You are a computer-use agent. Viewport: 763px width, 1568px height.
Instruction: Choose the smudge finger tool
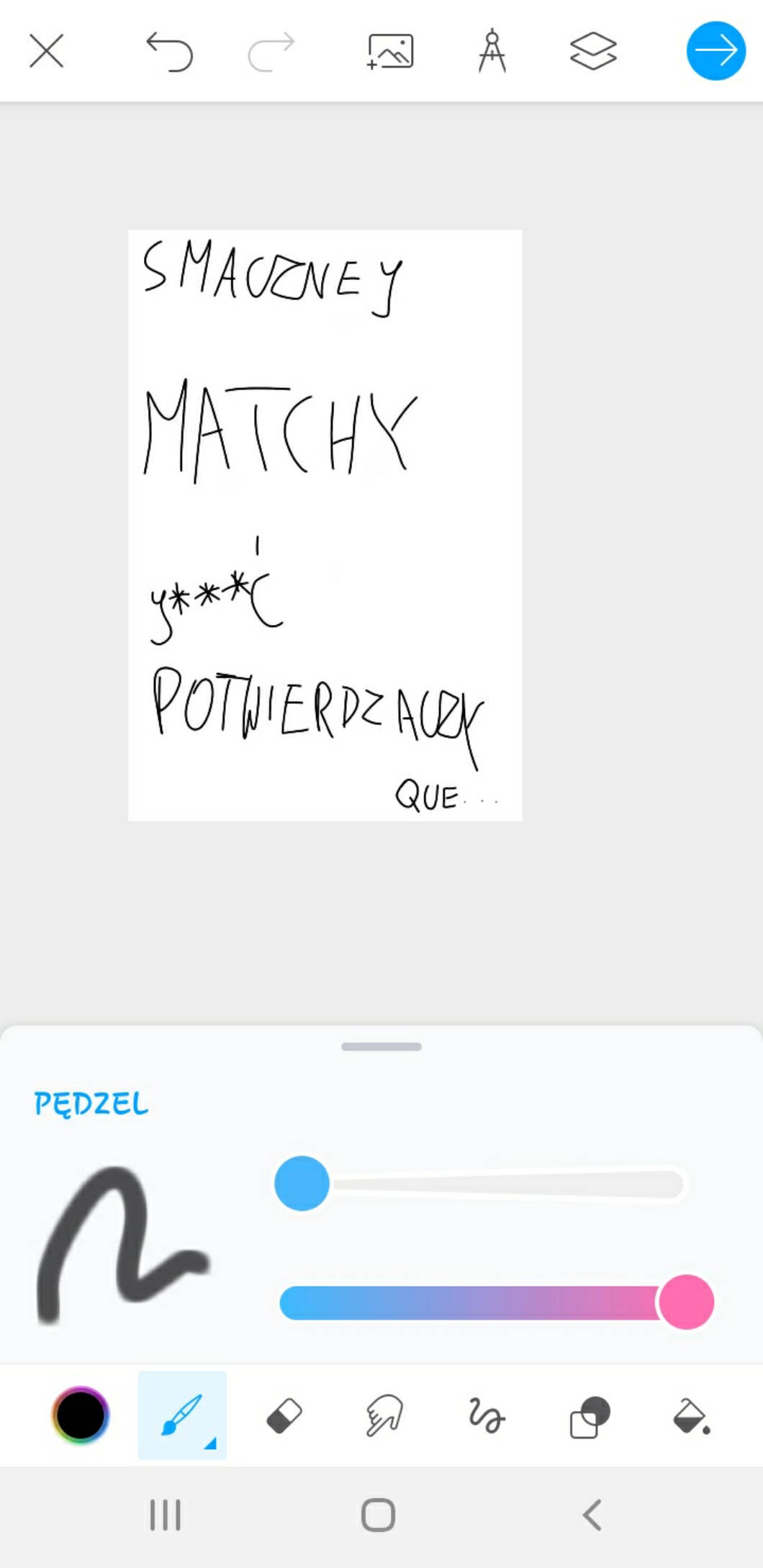(x=384, y=1416)
